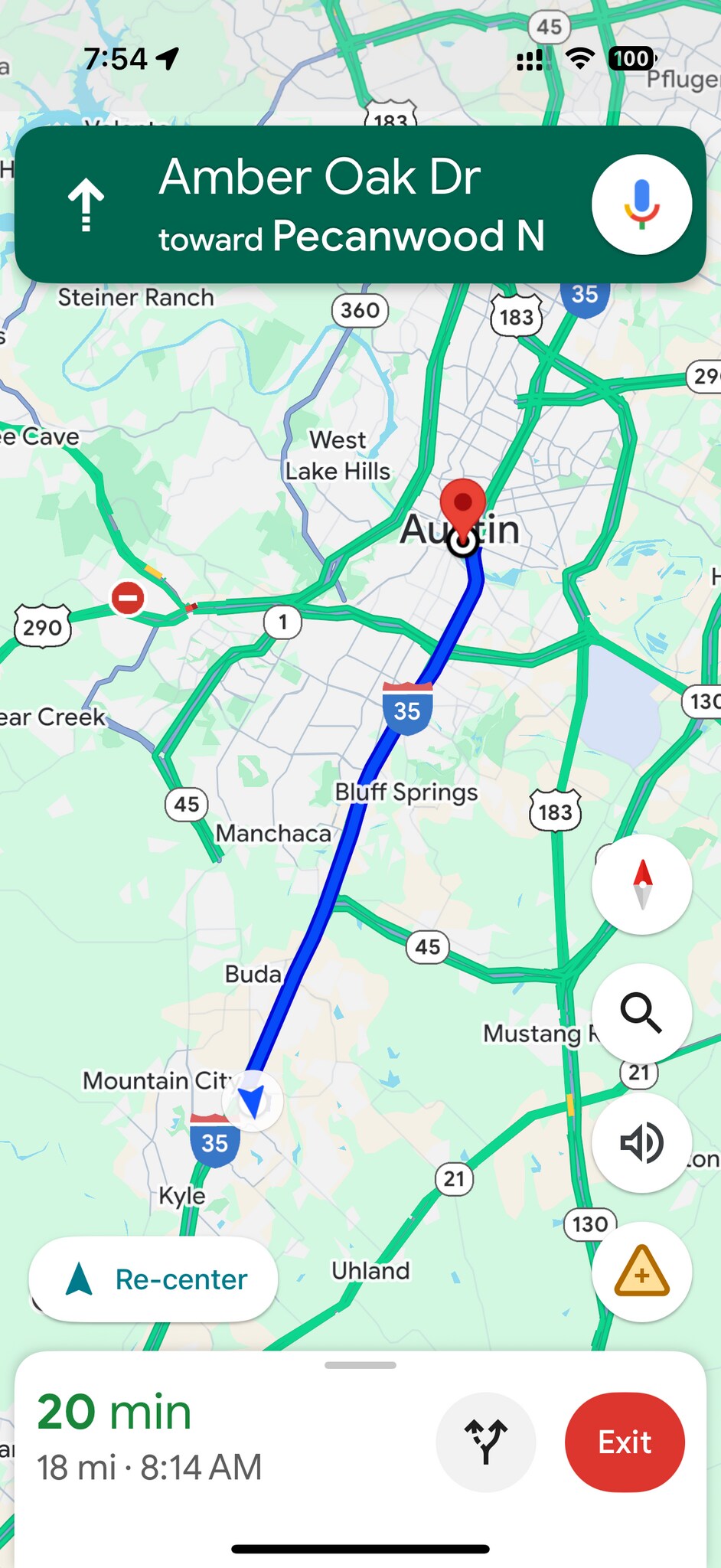
Task: Expand the trip details sheet handle
Action: [x=360, y=1365]
